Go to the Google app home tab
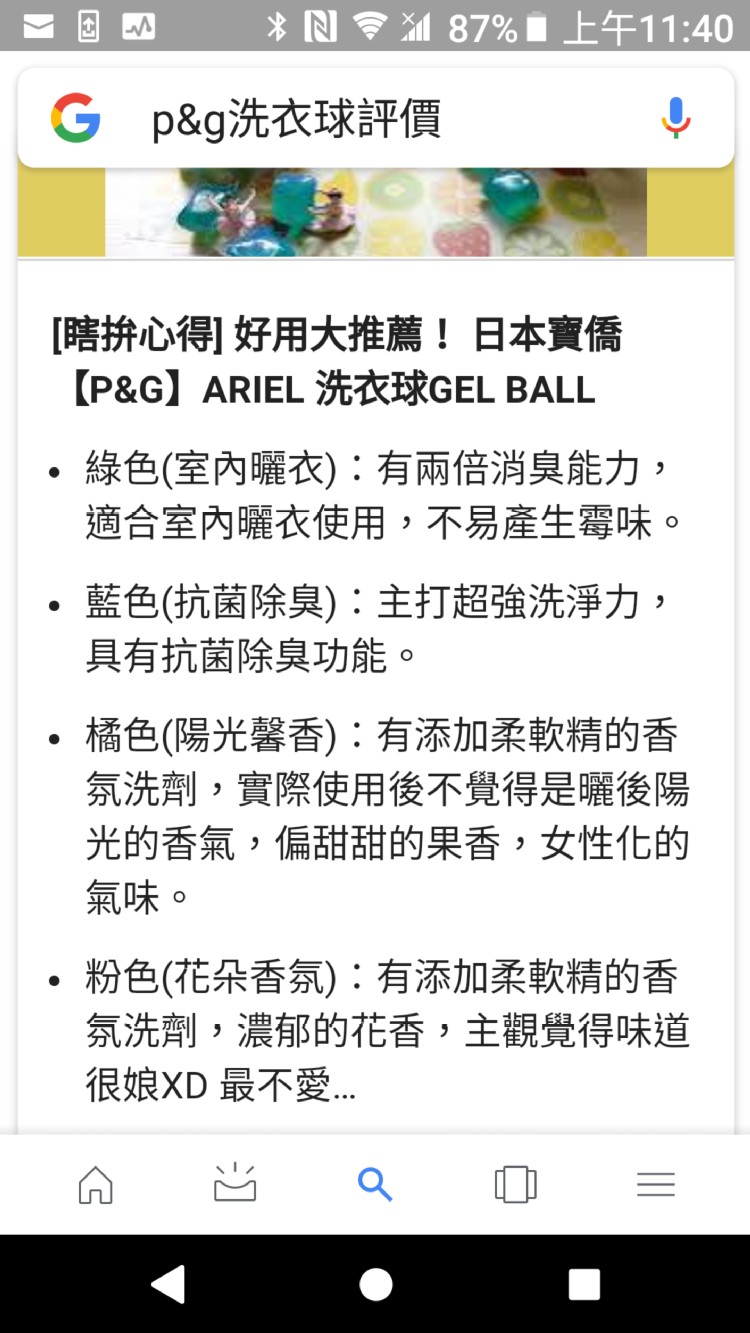Viewport: 750px width, 1333px height. tap(95, 1185)
